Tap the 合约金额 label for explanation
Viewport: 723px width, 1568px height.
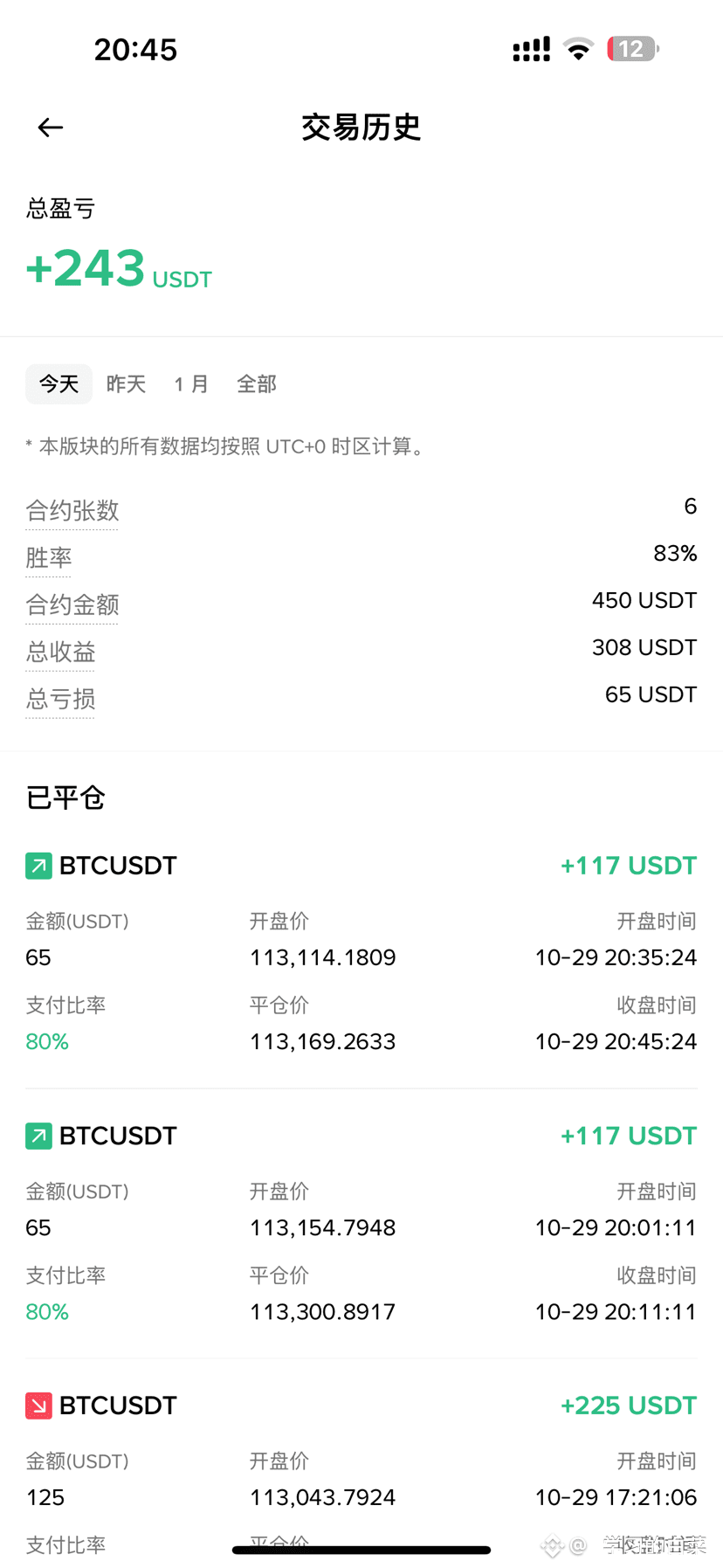click(72, 605)
